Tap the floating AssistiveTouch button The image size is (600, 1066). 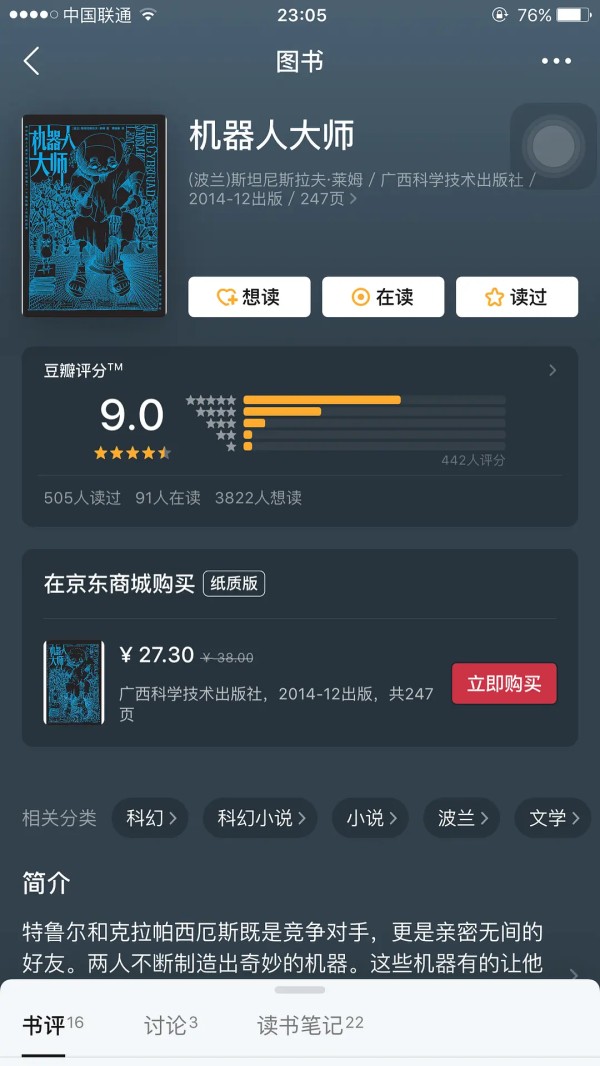click(x=553, y=147)
